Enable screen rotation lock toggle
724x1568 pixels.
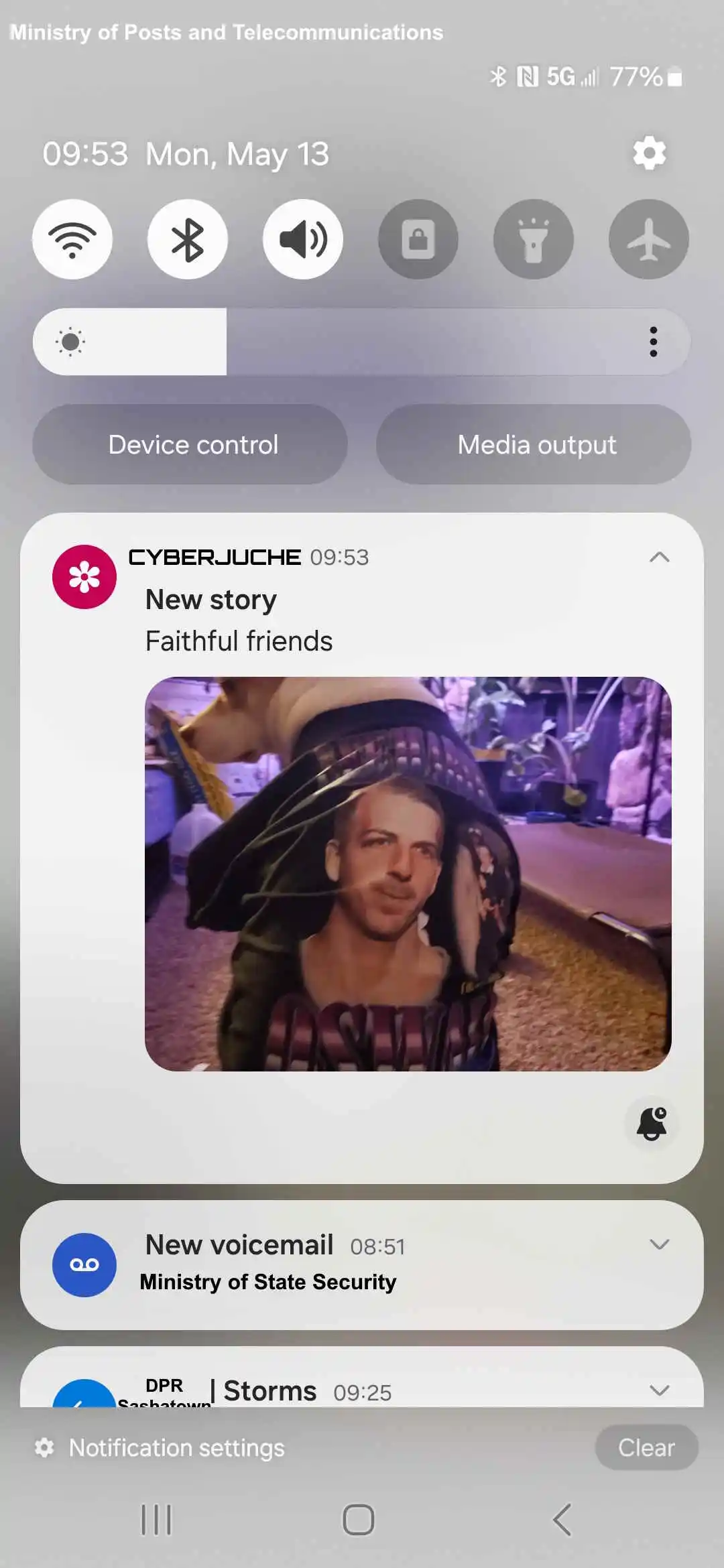tap(418, 239)
